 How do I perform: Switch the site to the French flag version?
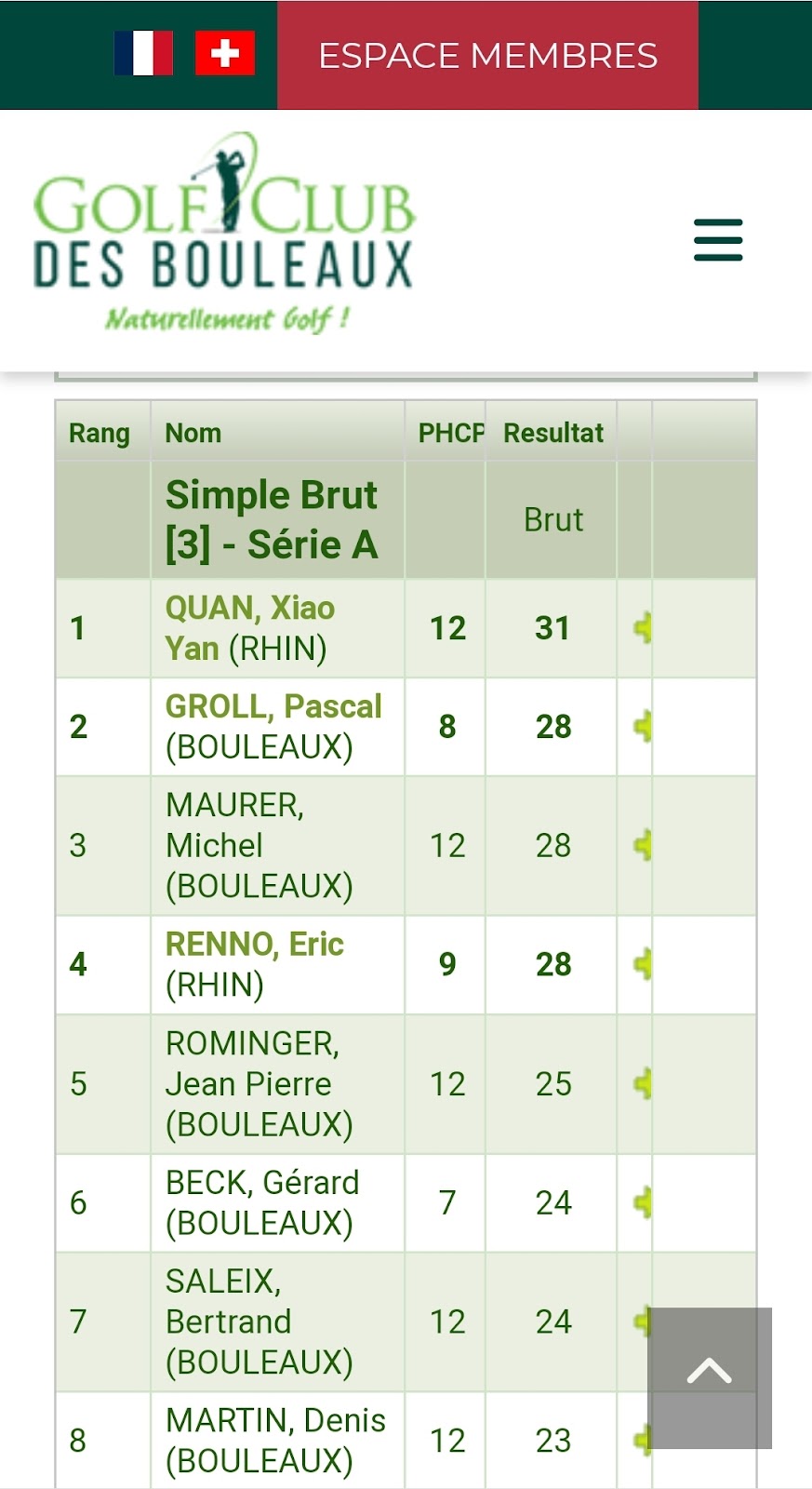(x=143, y=54)
